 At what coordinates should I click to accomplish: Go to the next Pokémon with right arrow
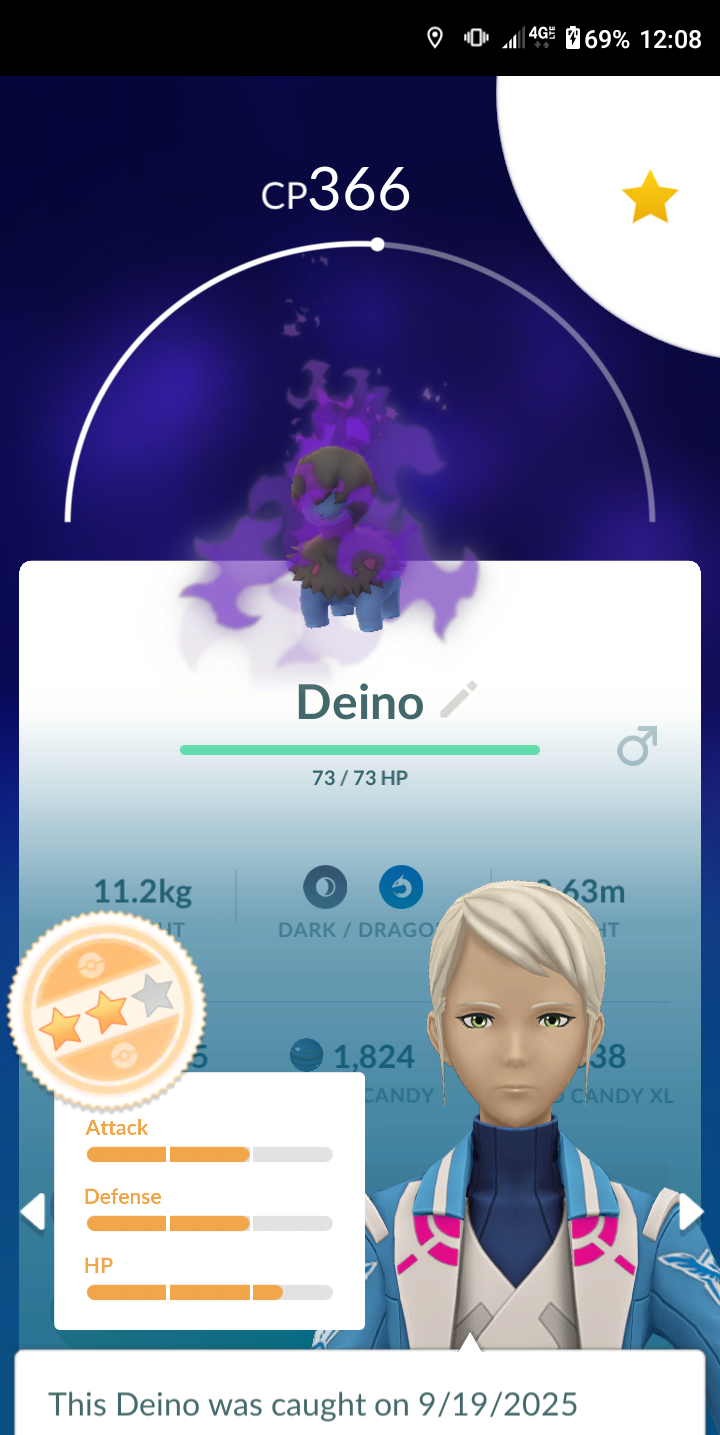(691, 1211)
